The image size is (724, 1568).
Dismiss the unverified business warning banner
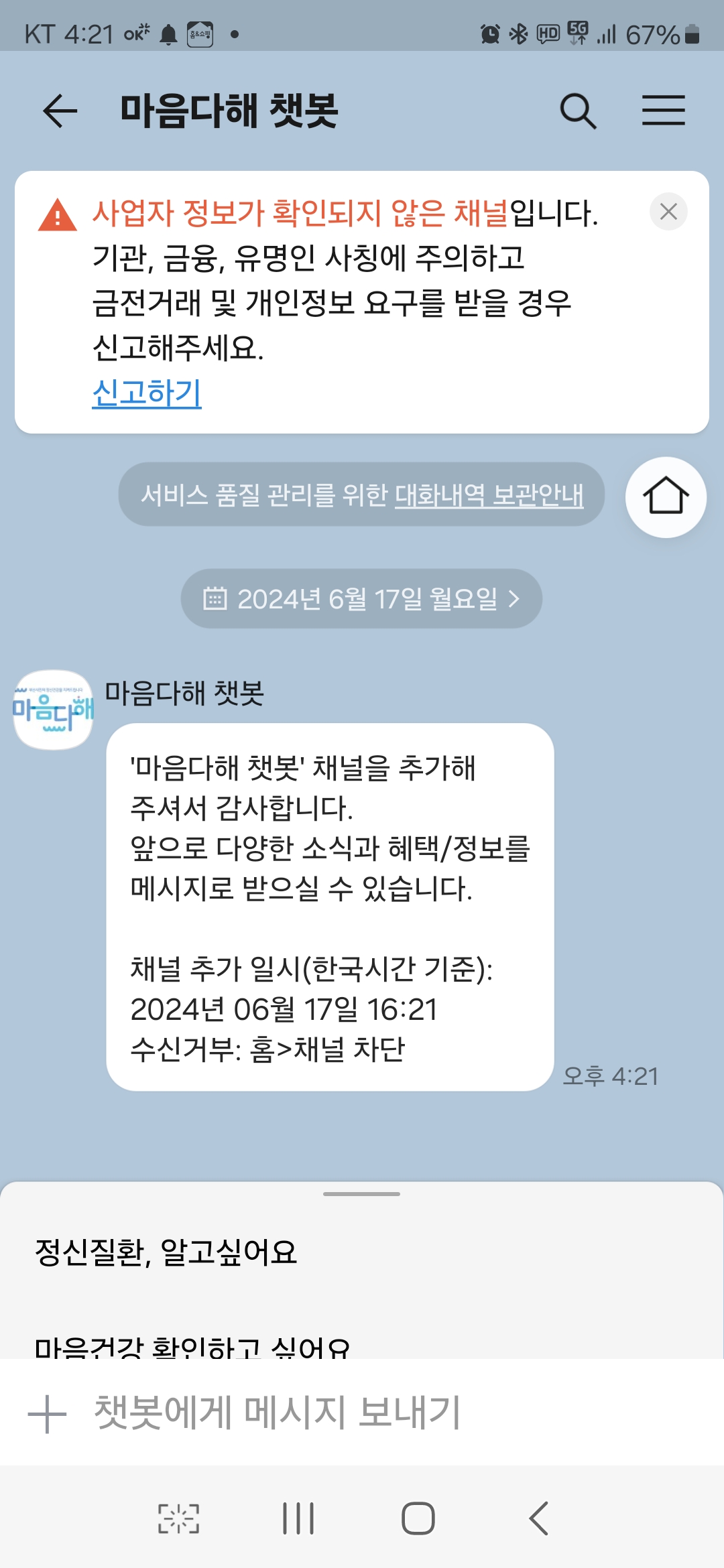668,212
